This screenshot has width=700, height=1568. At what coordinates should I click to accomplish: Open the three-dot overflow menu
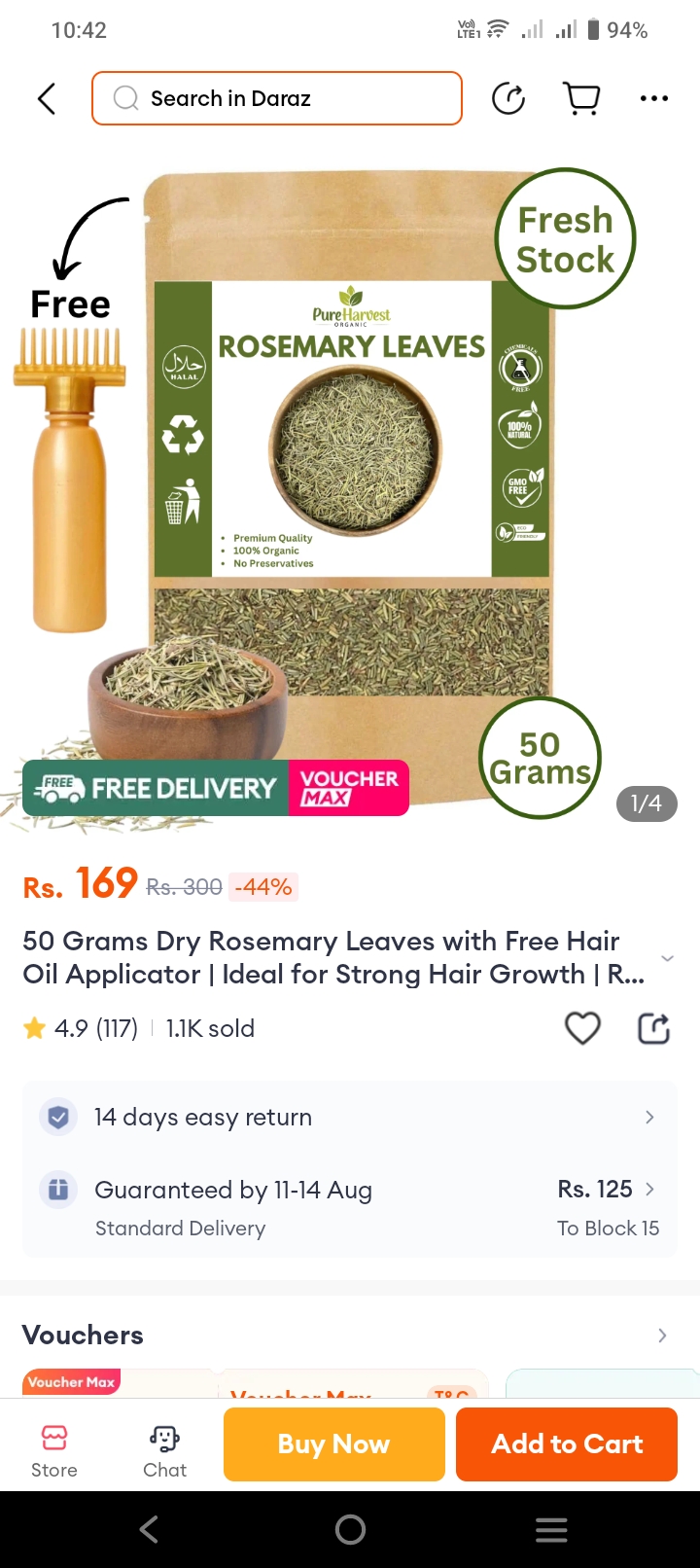(653, 98)
